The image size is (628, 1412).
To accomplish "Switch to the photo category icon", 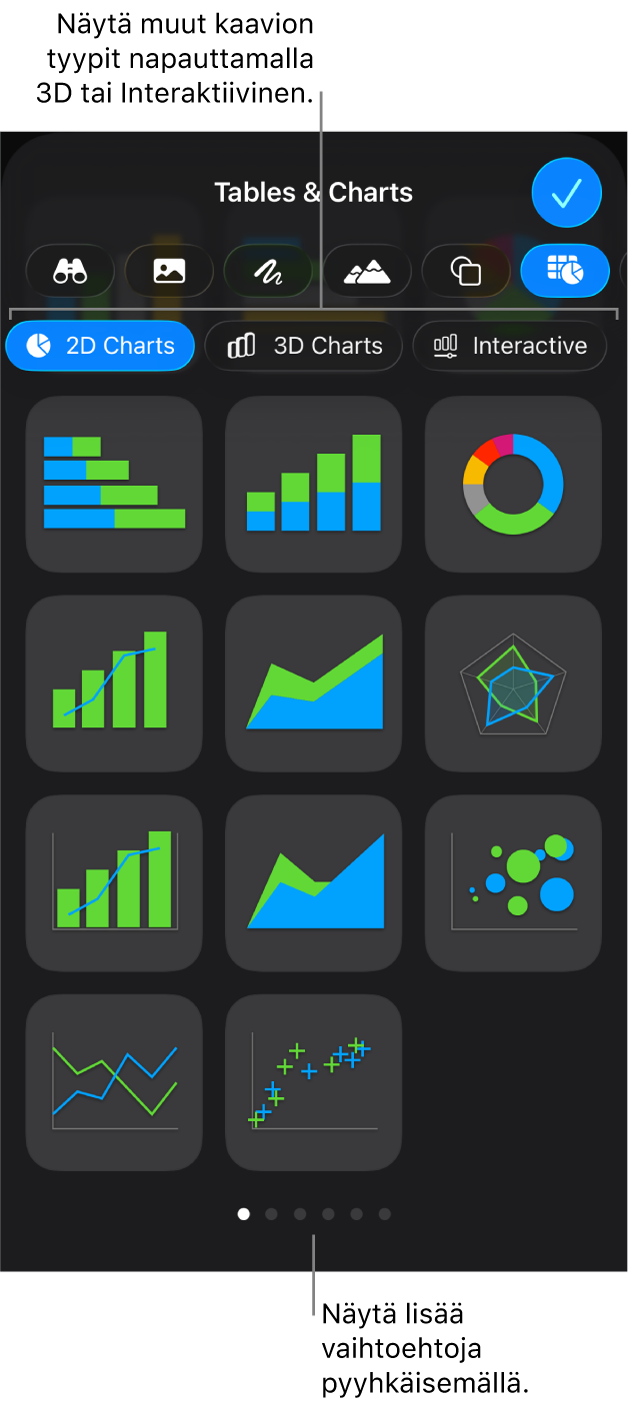I will (169, 271).
